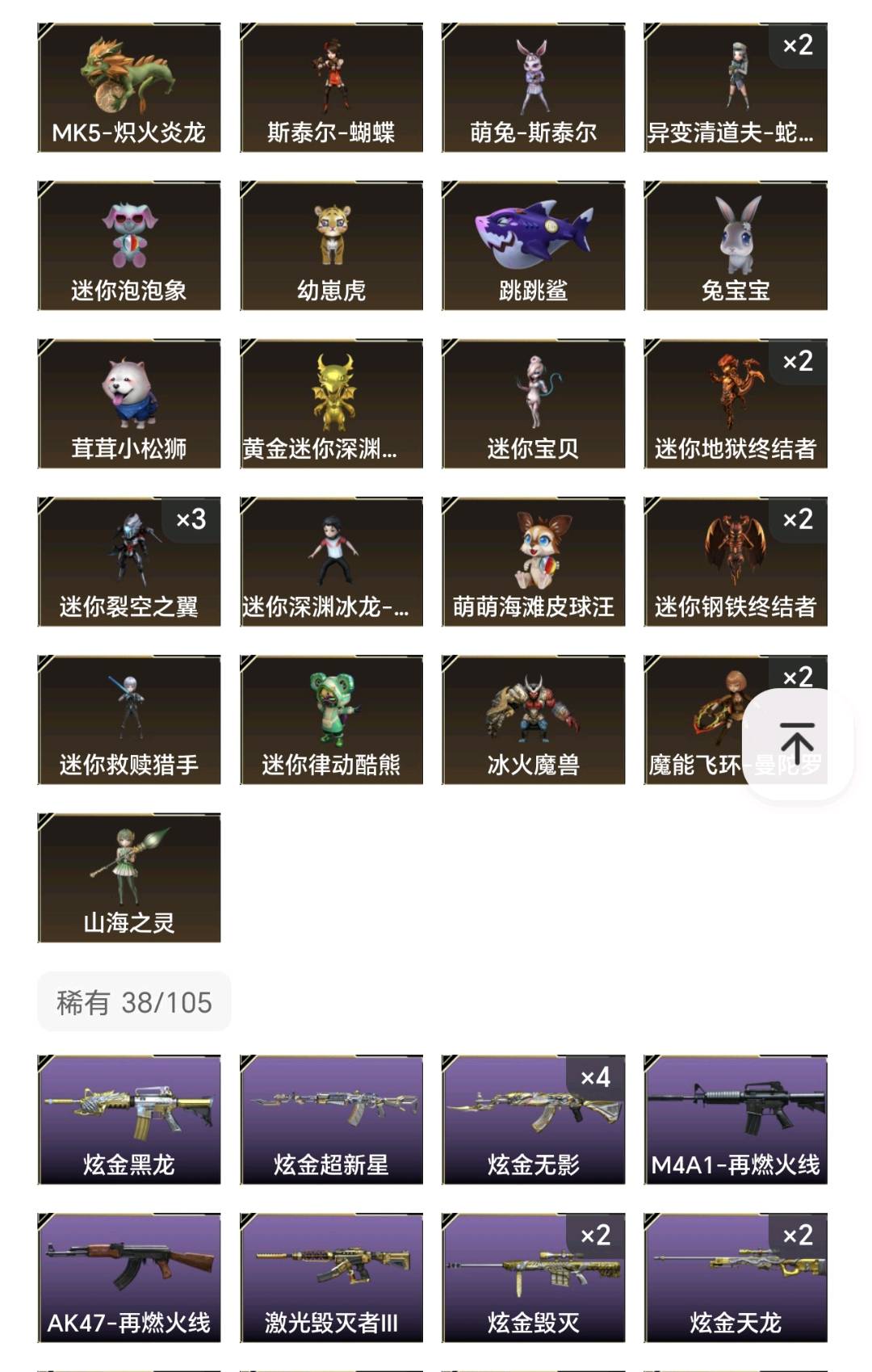Open the 冰火魔兽 item tile

click(533, 720)
